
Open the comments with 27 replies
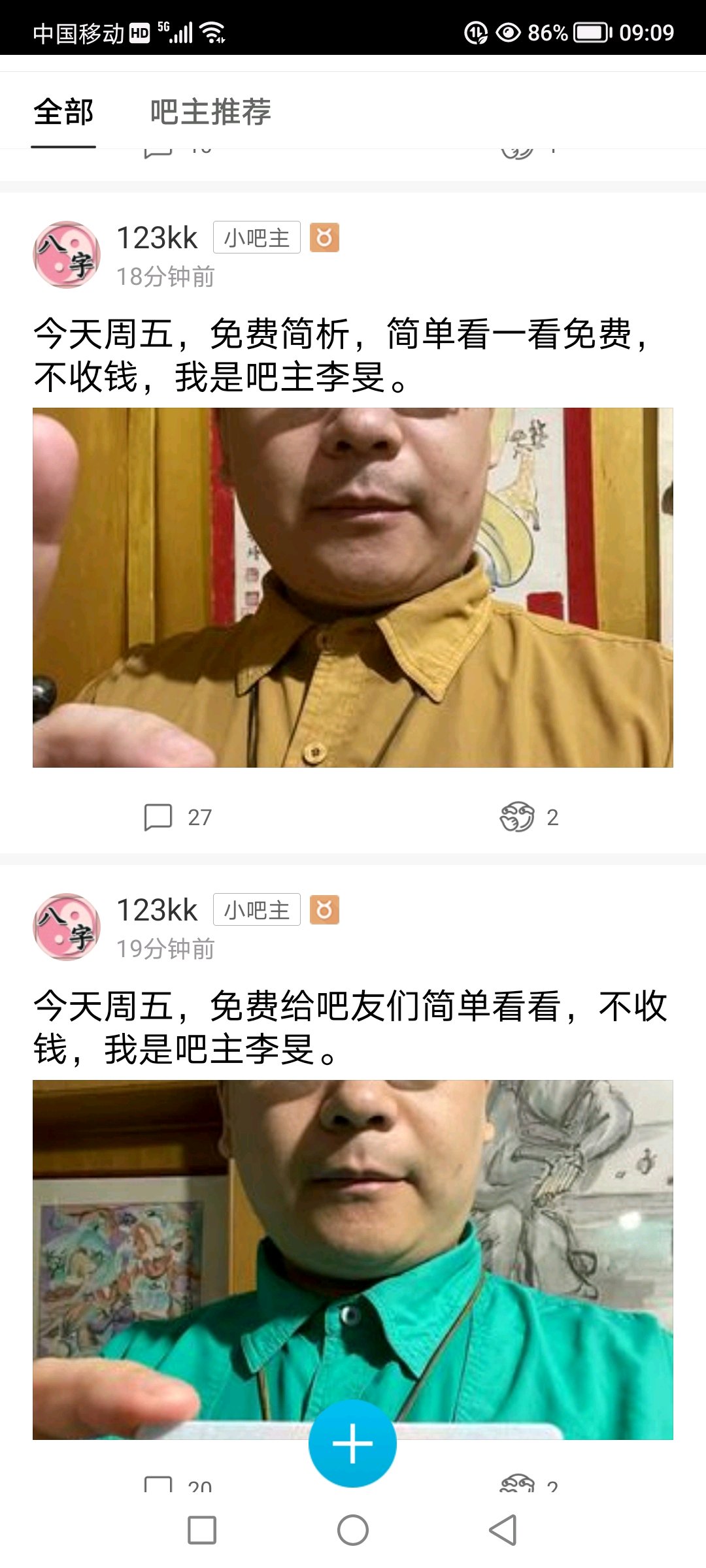[177, 817]
